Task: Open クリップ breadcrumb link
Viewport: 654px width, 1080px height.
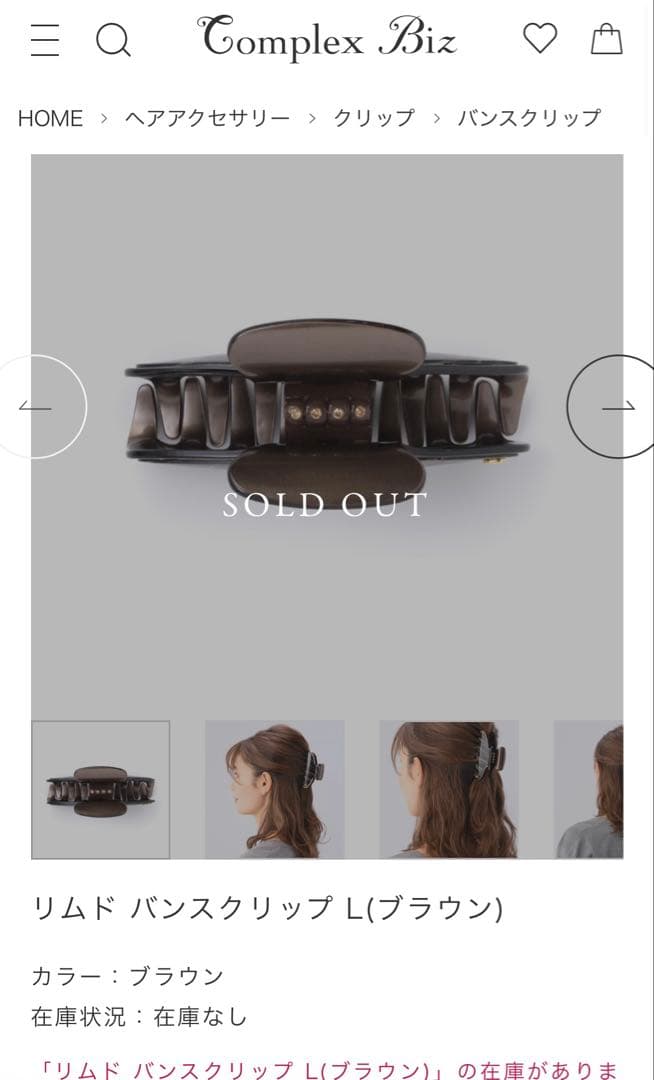Action: [373, 118]
